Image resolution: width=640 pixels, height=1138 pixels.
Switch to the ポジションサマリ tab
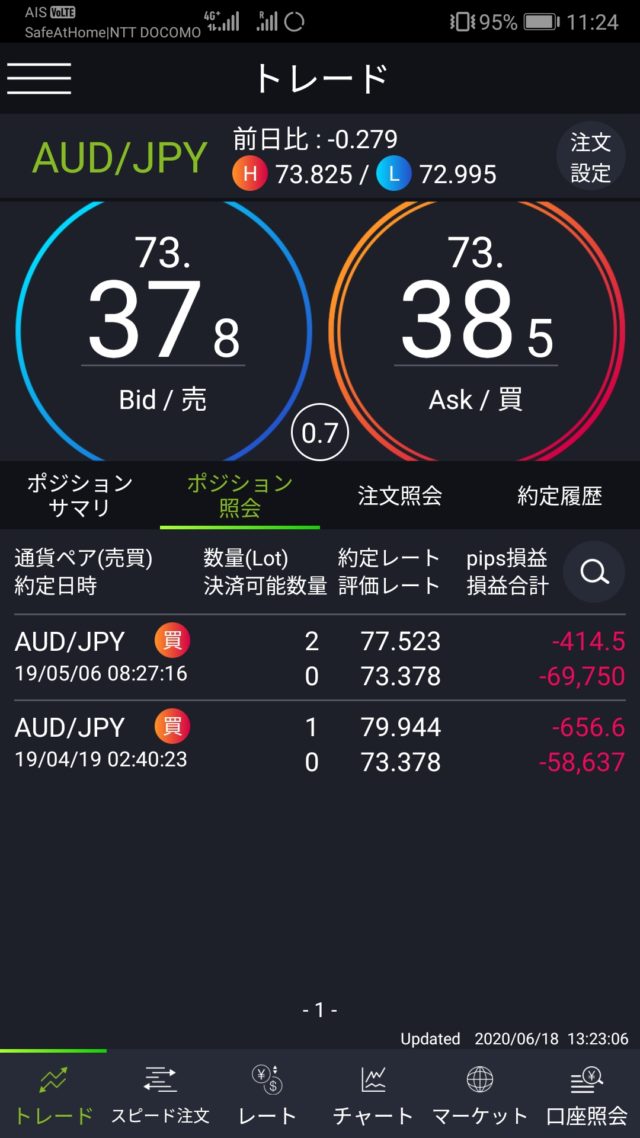(x=80, y=495)
